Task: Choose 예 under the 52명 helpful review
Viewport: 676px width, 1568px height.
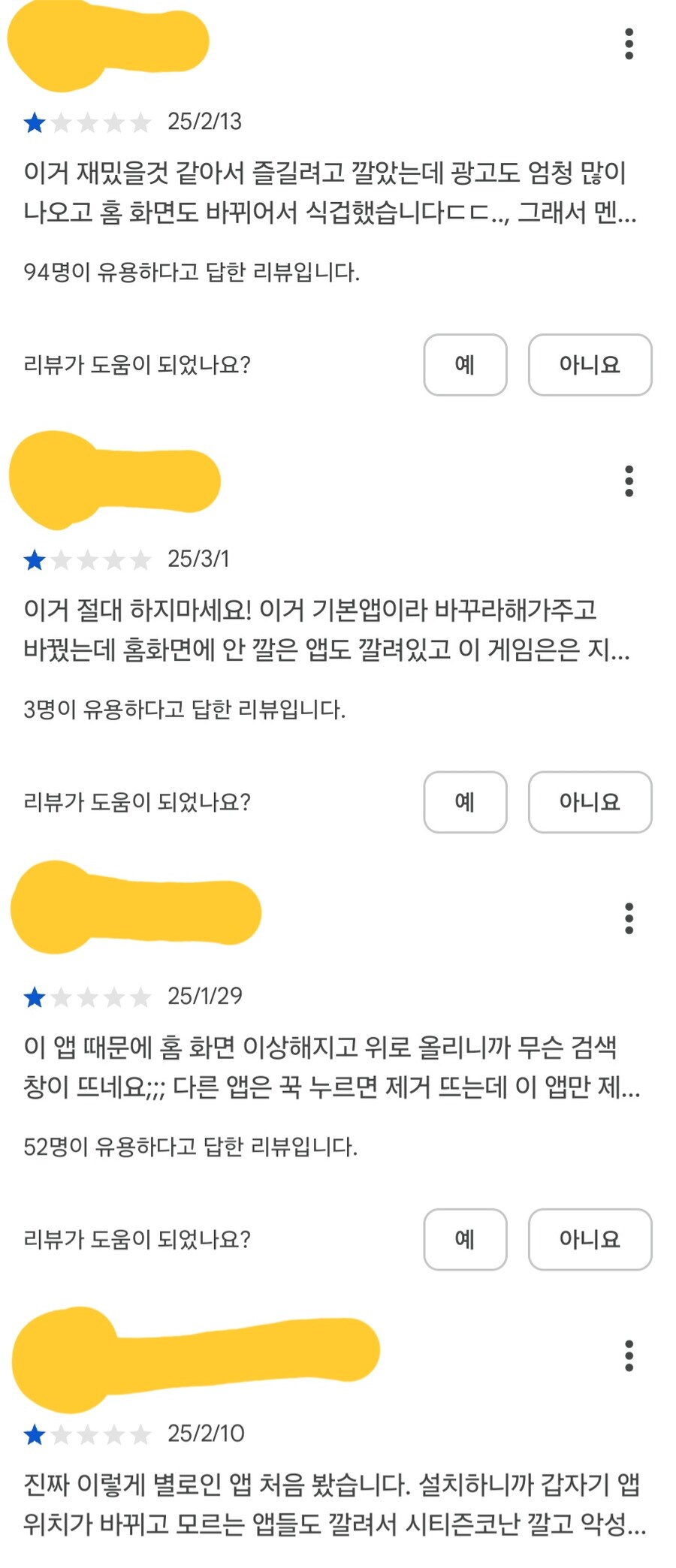Action: (465, 1239)
